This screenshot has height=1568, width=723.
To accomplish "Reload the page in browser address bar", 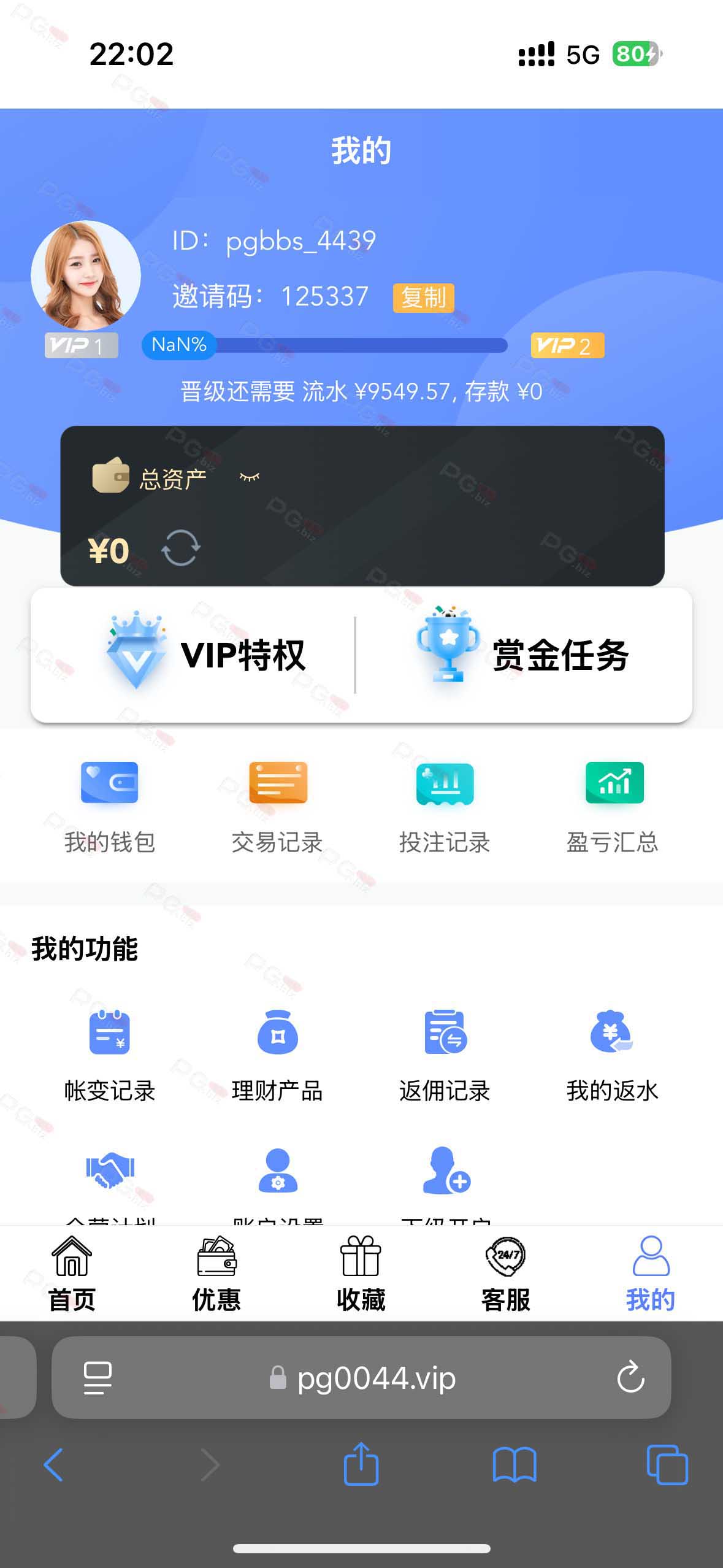I will point(630,1377).
